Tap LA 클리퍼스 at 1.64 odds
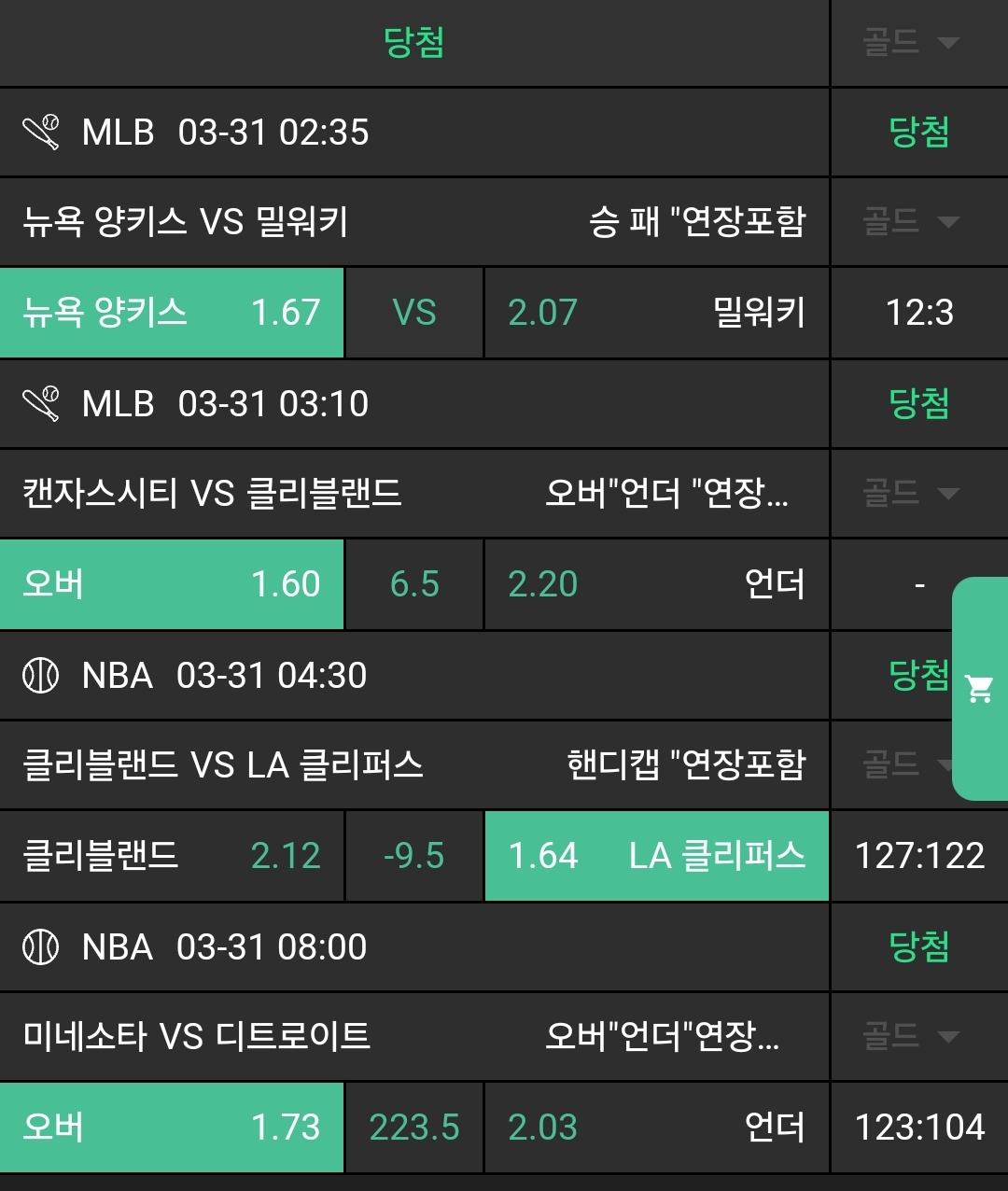 [656, 856]
